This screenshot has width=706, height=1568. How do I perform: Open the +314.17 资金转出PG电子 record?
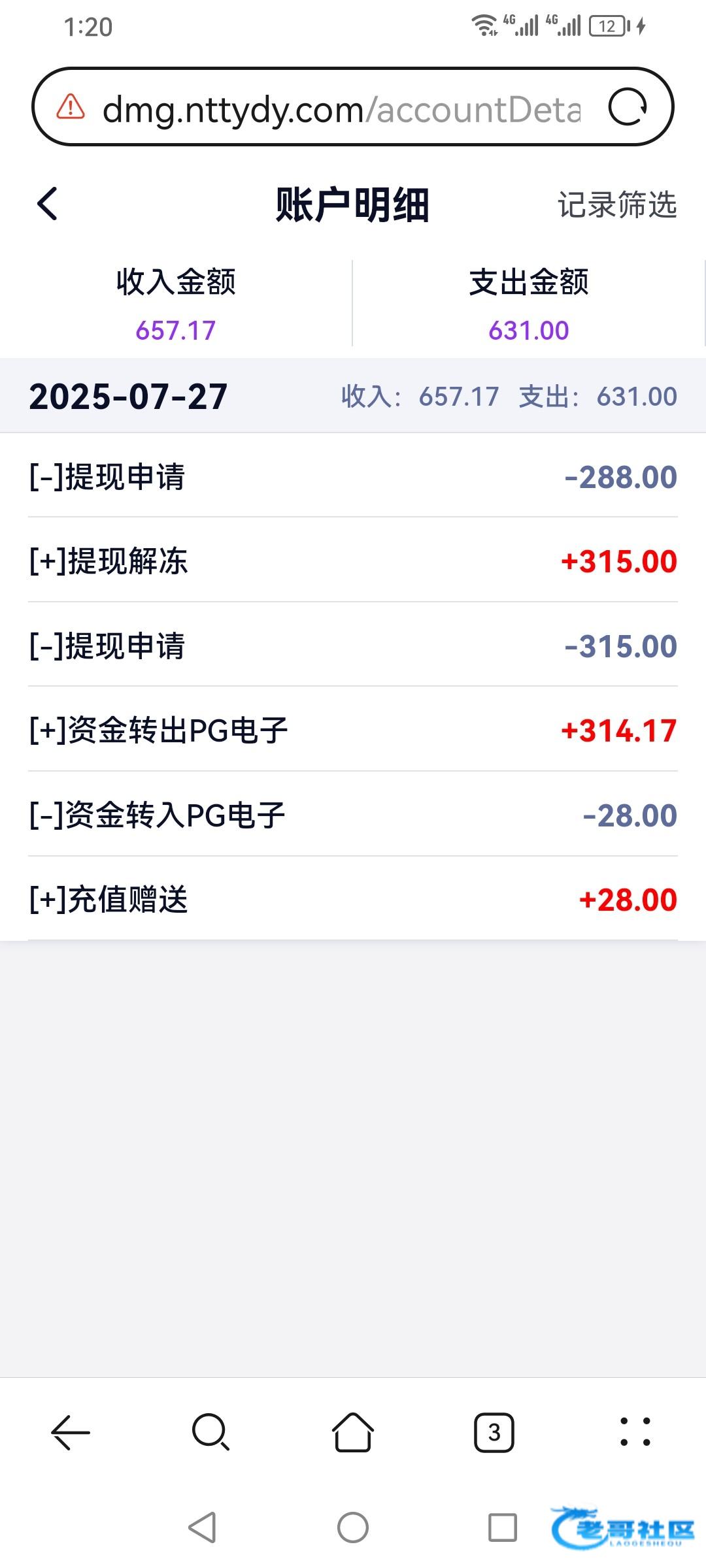(353, 730)
